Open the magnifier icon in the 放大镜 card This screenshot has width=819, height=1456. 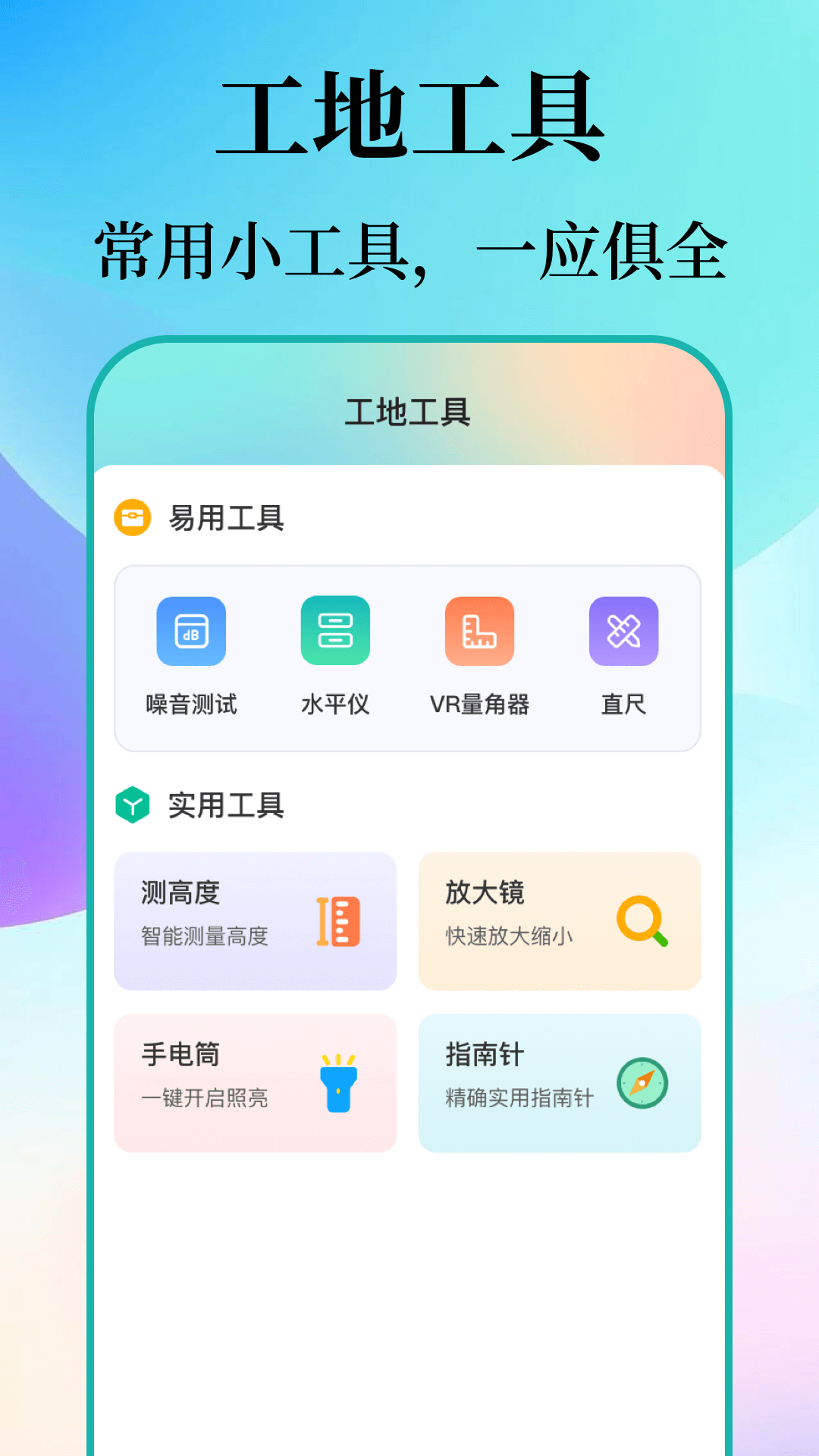[639, 920]
